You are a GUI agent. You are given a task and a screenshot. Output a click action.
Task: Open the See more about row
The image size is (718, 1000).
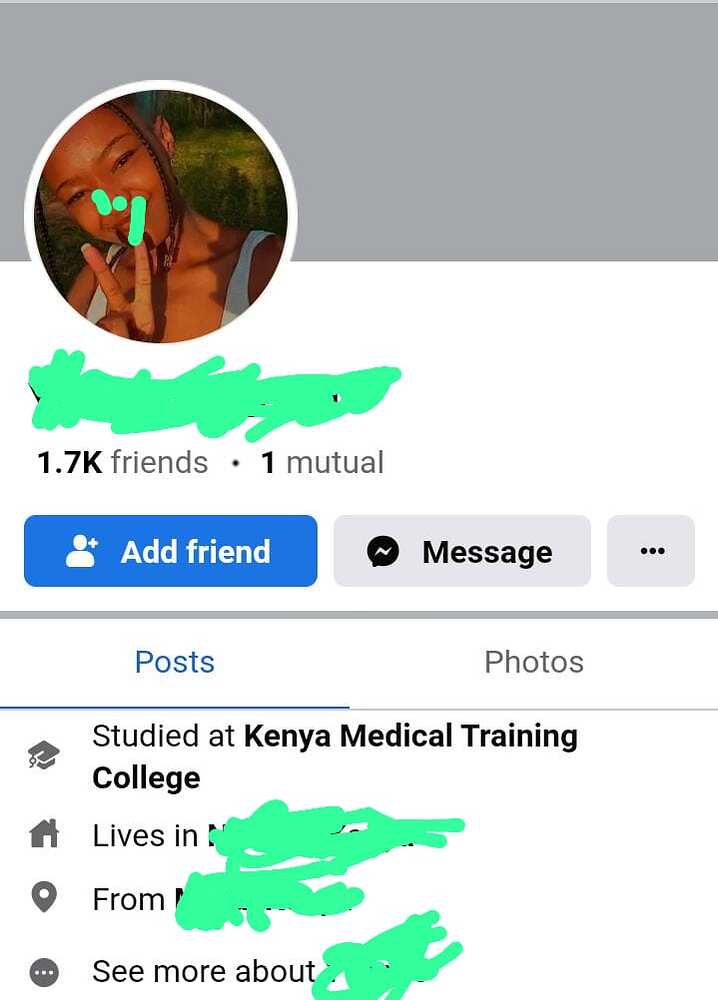(x=205, y=971)
